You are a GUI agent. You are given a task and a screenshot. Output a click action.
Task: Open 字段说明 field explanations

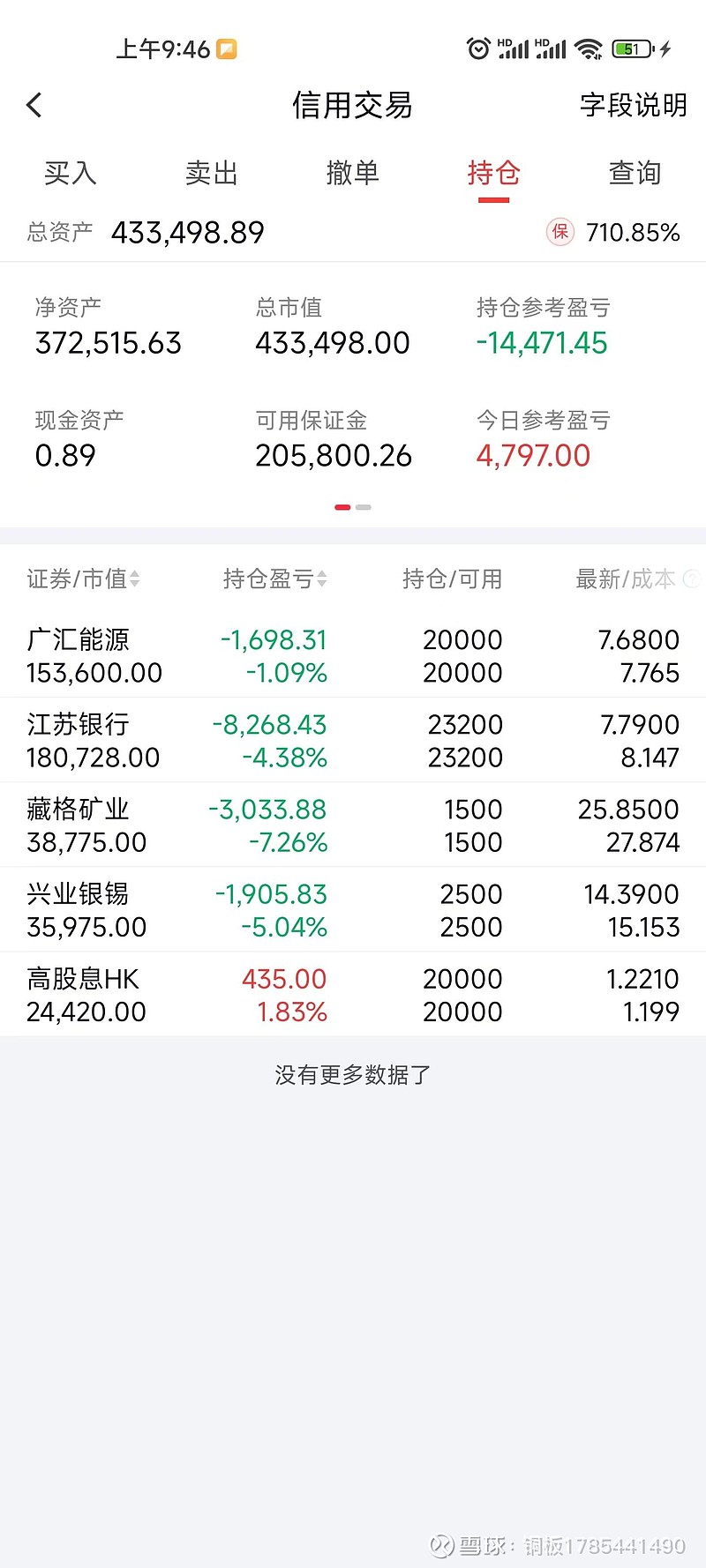pyautogui.click(x=633, y=104)
